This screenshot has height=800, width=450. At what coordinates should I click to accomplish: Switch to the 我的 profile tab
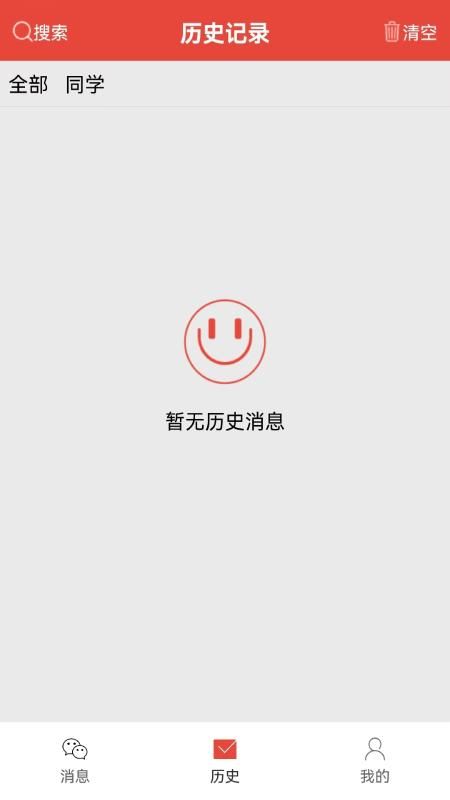coord(375,760)
